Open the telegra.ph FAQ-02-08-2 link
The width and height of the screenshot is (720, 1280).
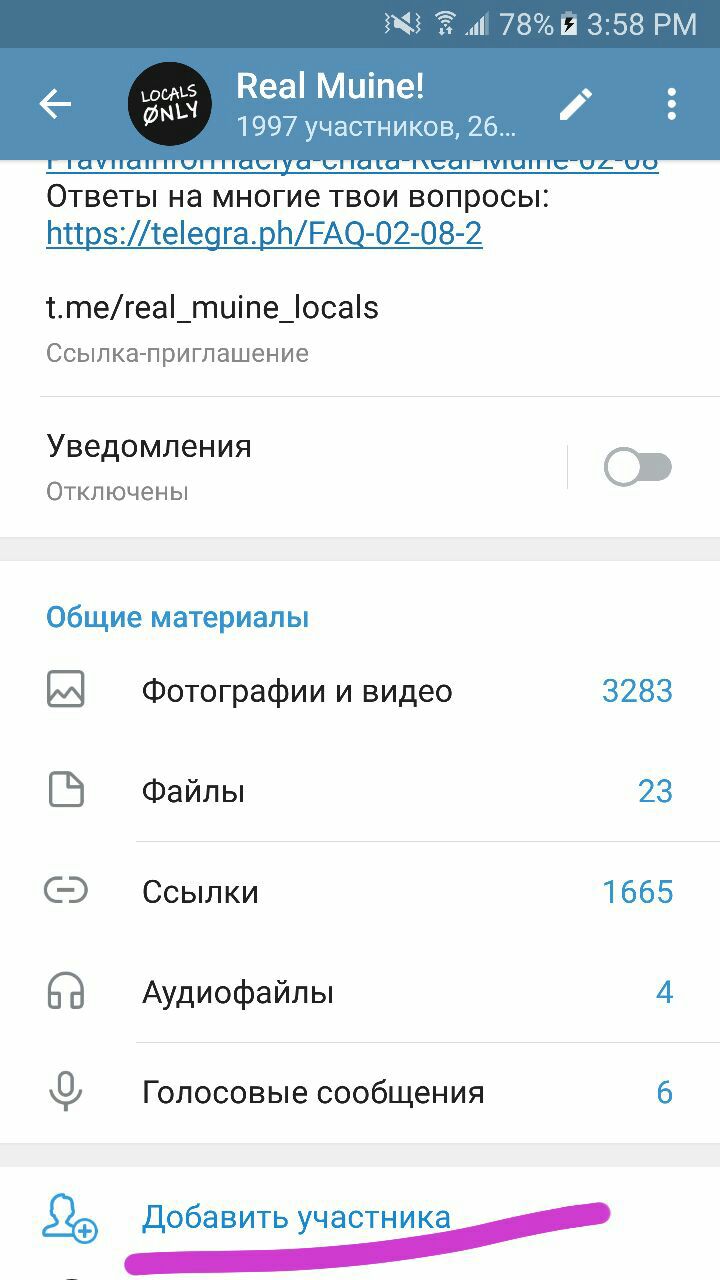[x=264, y=234]
